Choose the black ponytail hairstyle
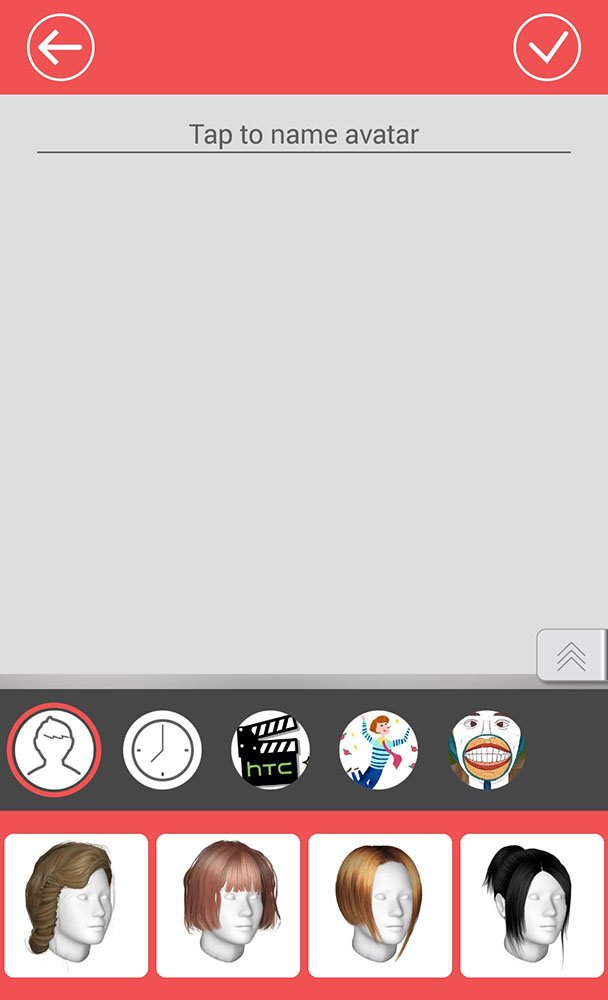 [532, 905]
